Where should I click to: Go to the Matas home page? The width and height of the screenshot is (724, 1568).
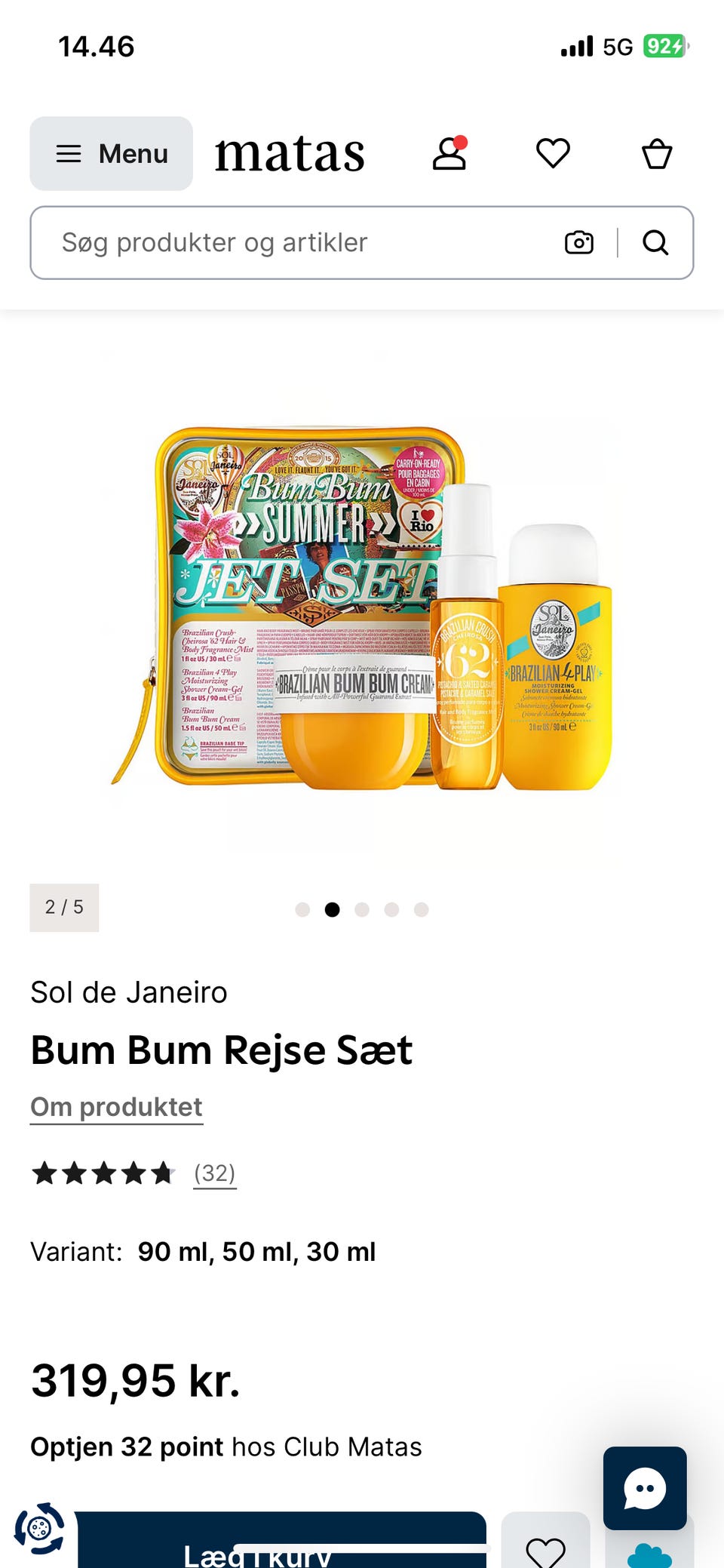[x=290, y=153]
